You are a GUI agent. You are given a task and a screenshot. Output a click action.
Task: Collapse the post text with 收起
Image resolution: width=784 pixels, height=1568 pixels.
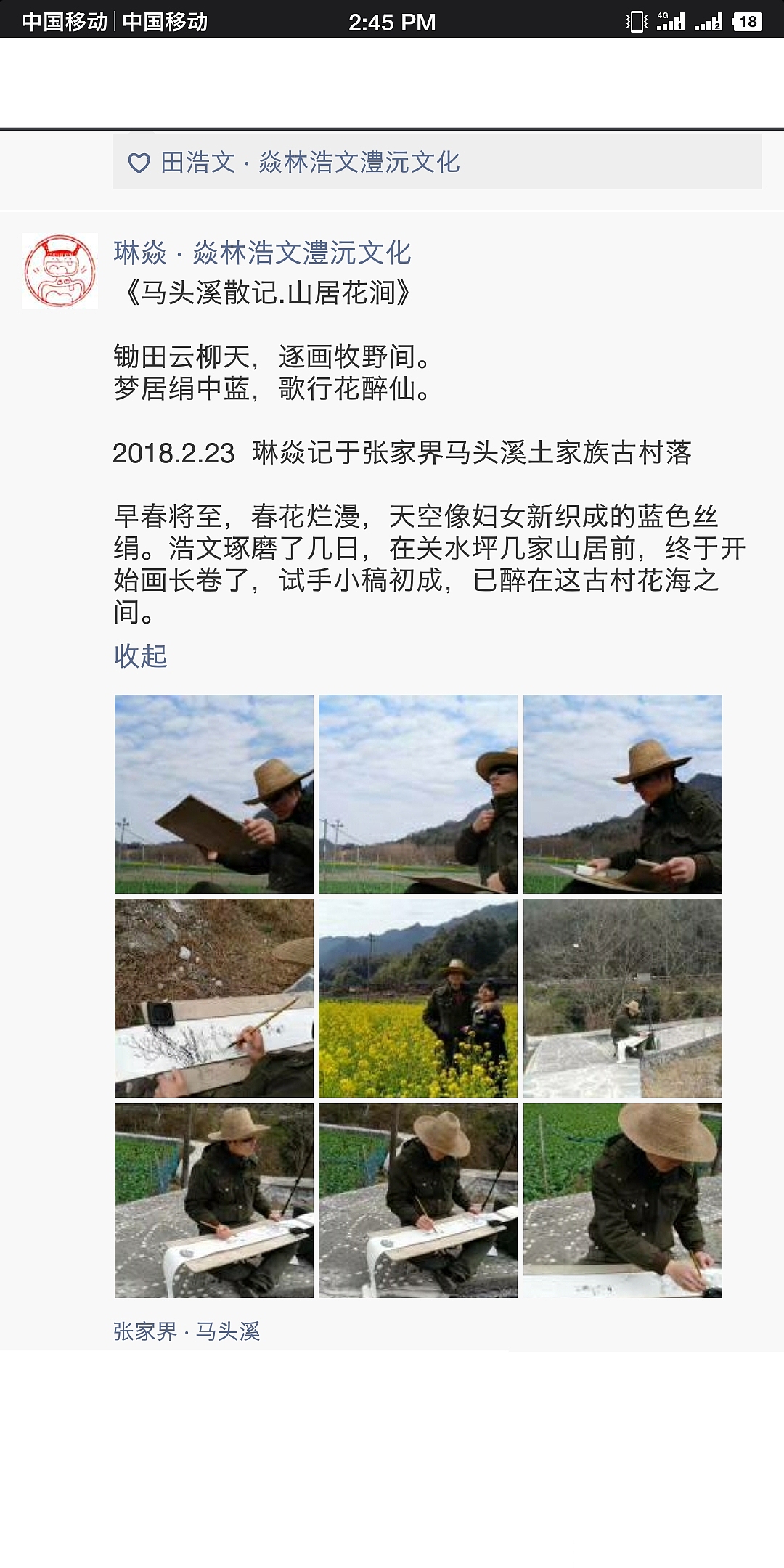140,656
